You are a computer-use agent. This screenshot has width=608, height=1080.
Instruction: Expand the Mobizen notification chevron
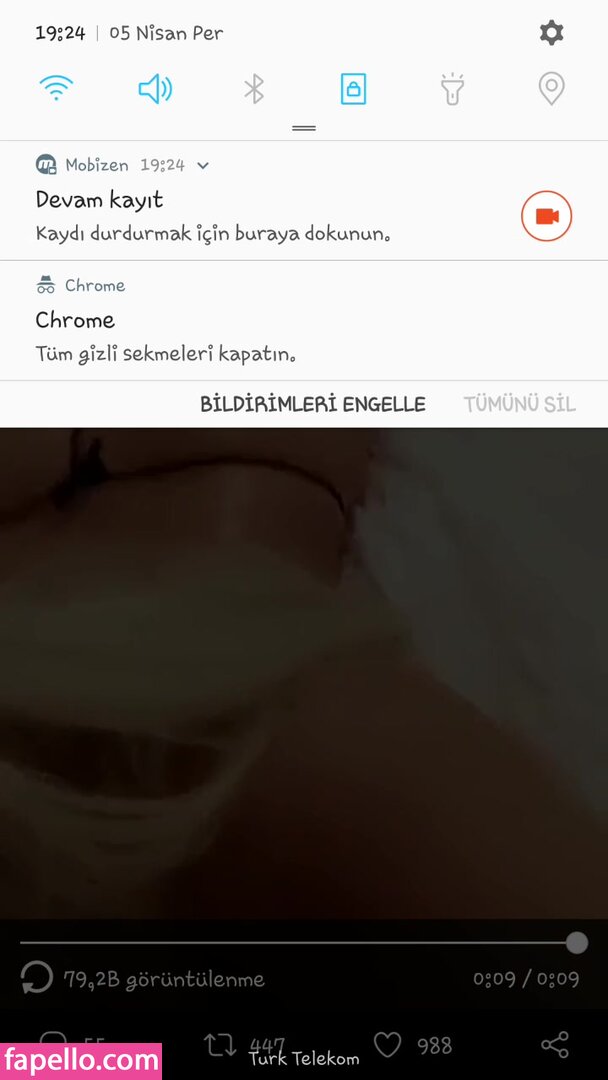tap(203, 166)
